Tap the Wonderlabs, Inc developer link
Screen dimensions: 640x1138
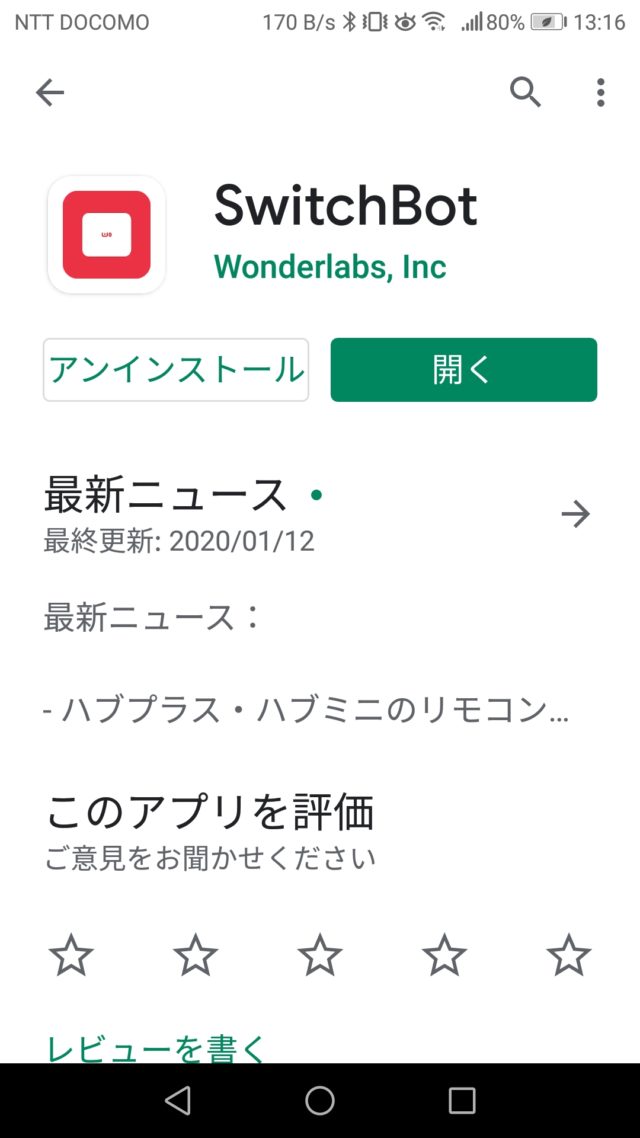tap(330, 266)
